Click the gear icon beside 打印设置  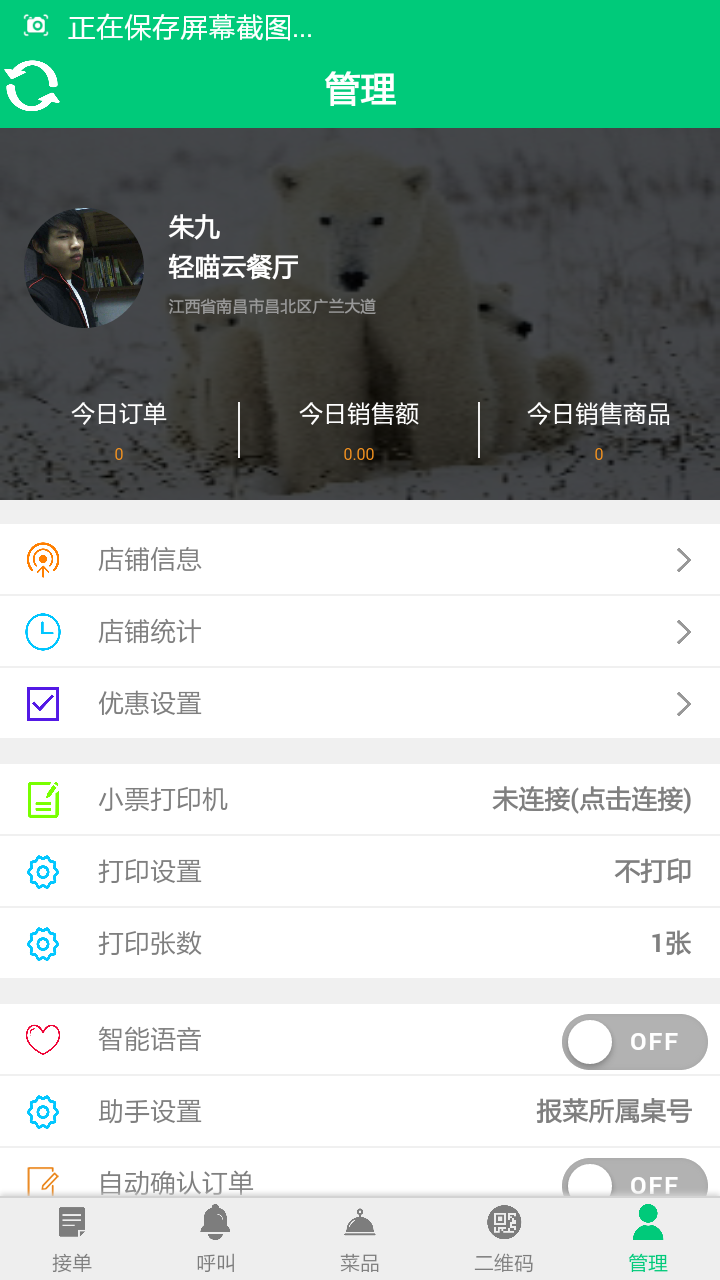click(x=42, y=871)
